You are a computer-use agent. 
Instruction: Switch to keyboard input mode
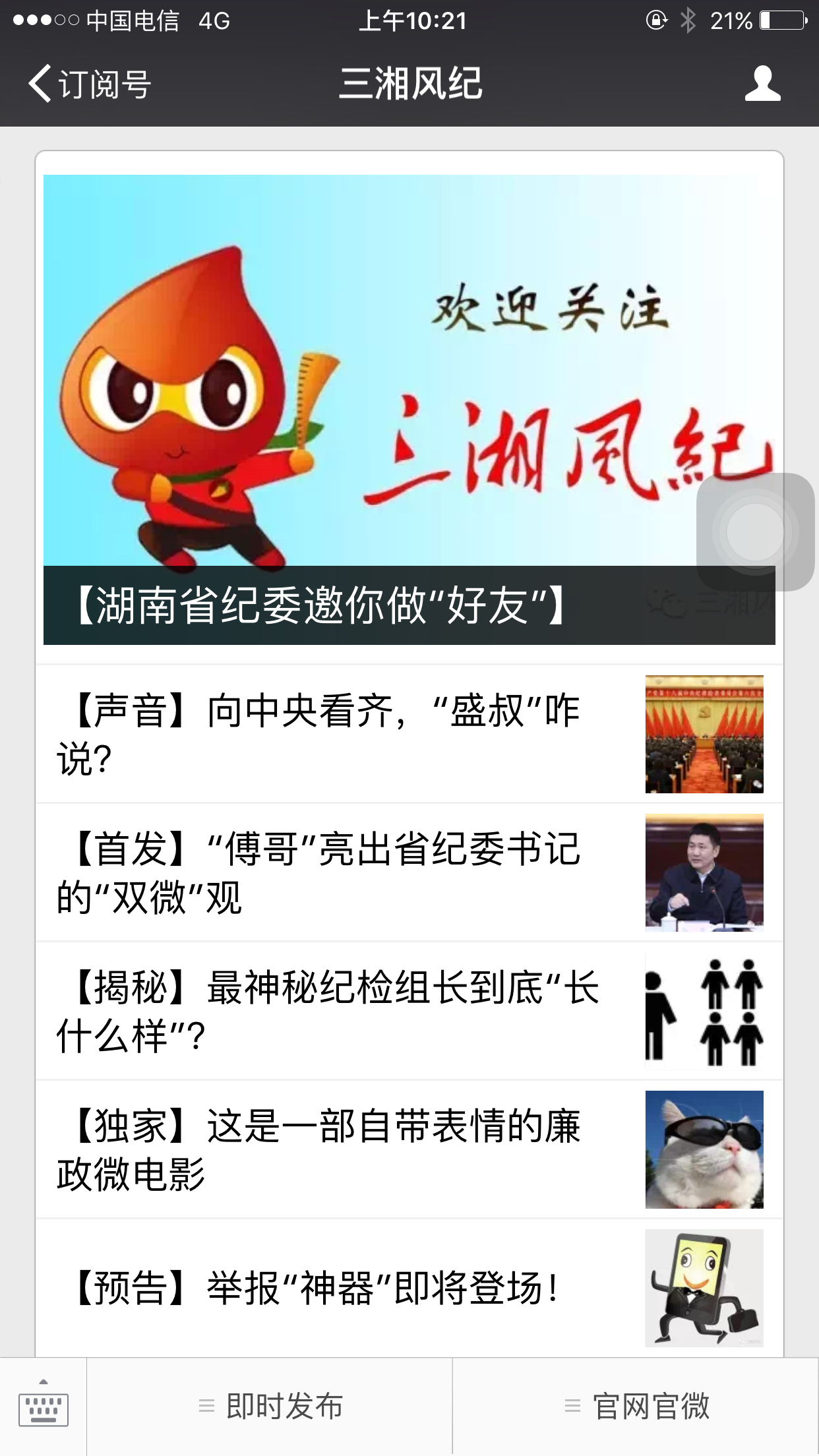pyautogui.click(x=44, y=1407)
